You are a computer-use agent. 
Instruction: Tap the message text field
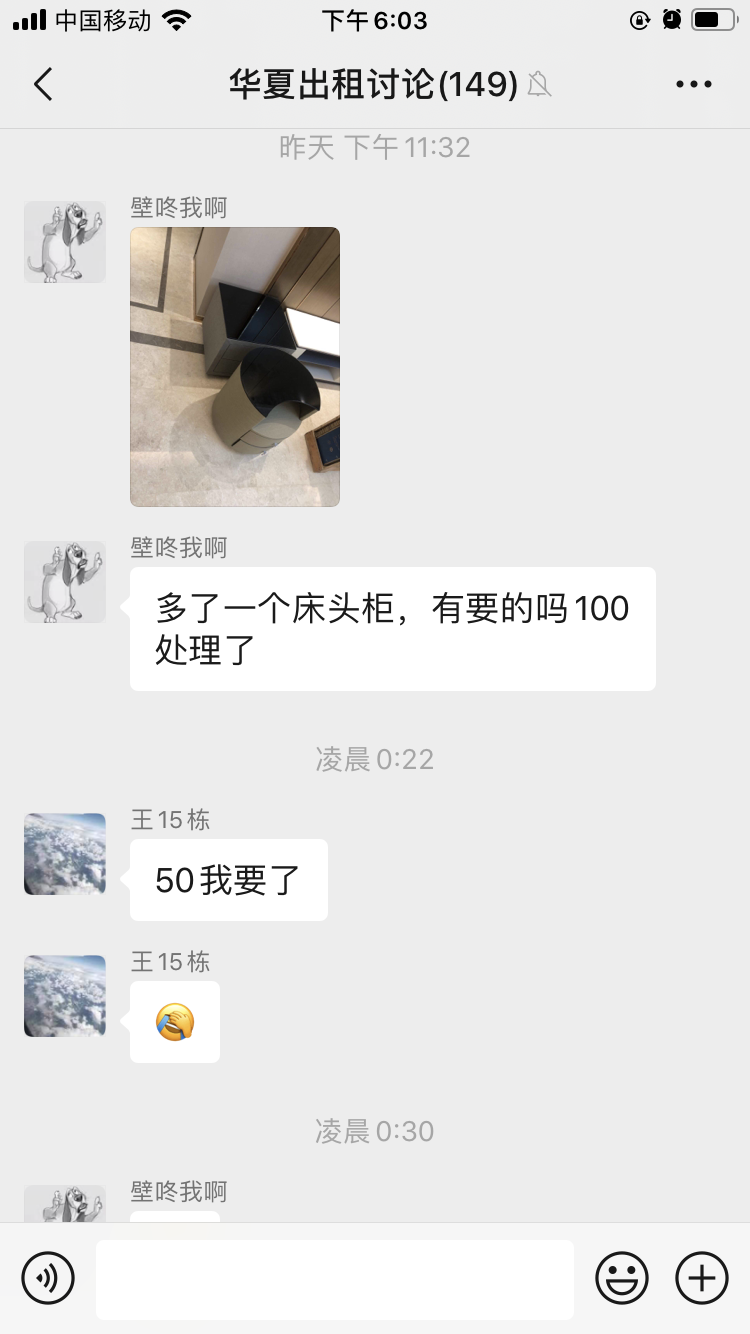pos(335,1280)
